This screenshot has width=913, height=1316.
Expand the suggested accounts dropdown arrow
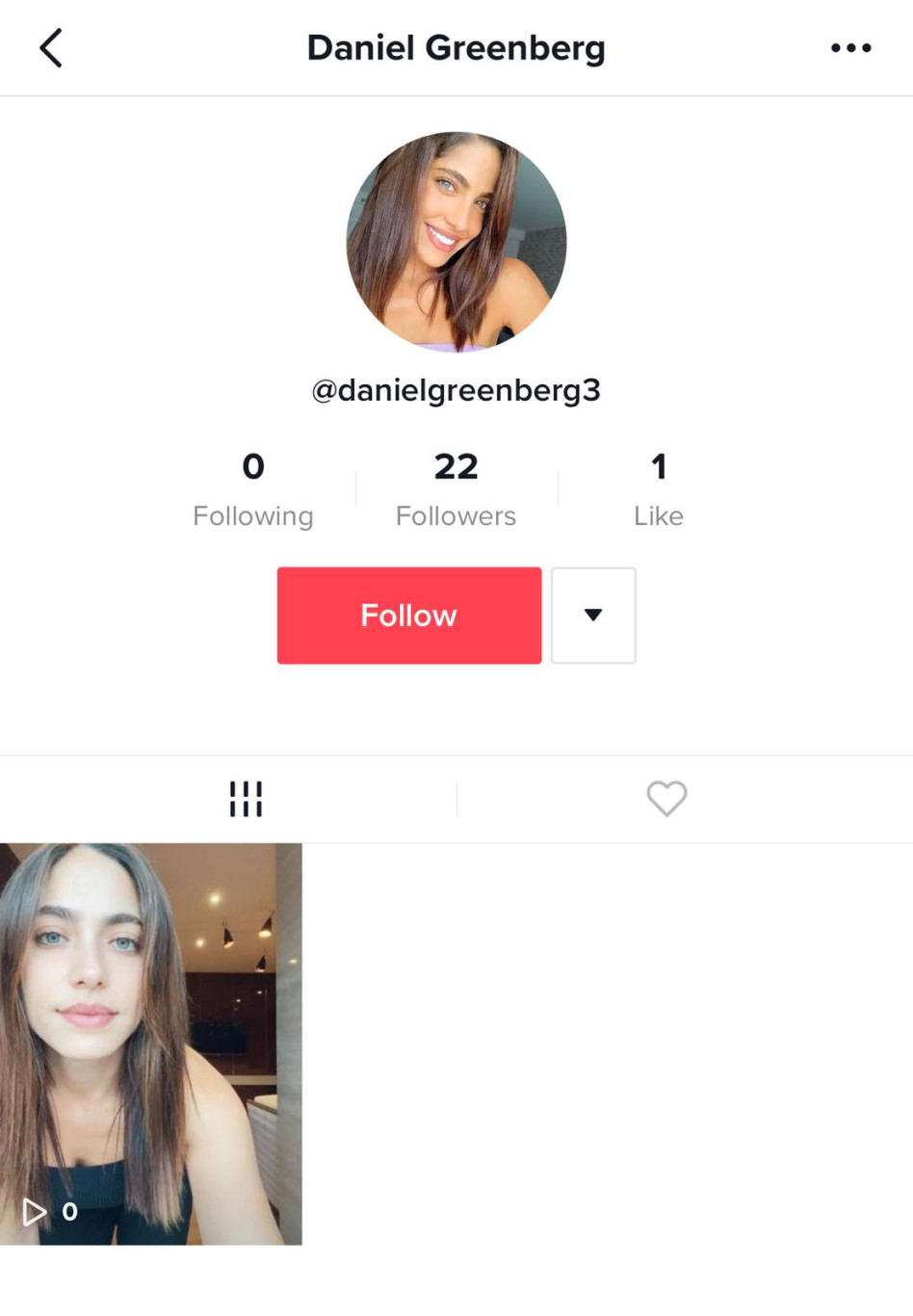click(x=593, y=615)
